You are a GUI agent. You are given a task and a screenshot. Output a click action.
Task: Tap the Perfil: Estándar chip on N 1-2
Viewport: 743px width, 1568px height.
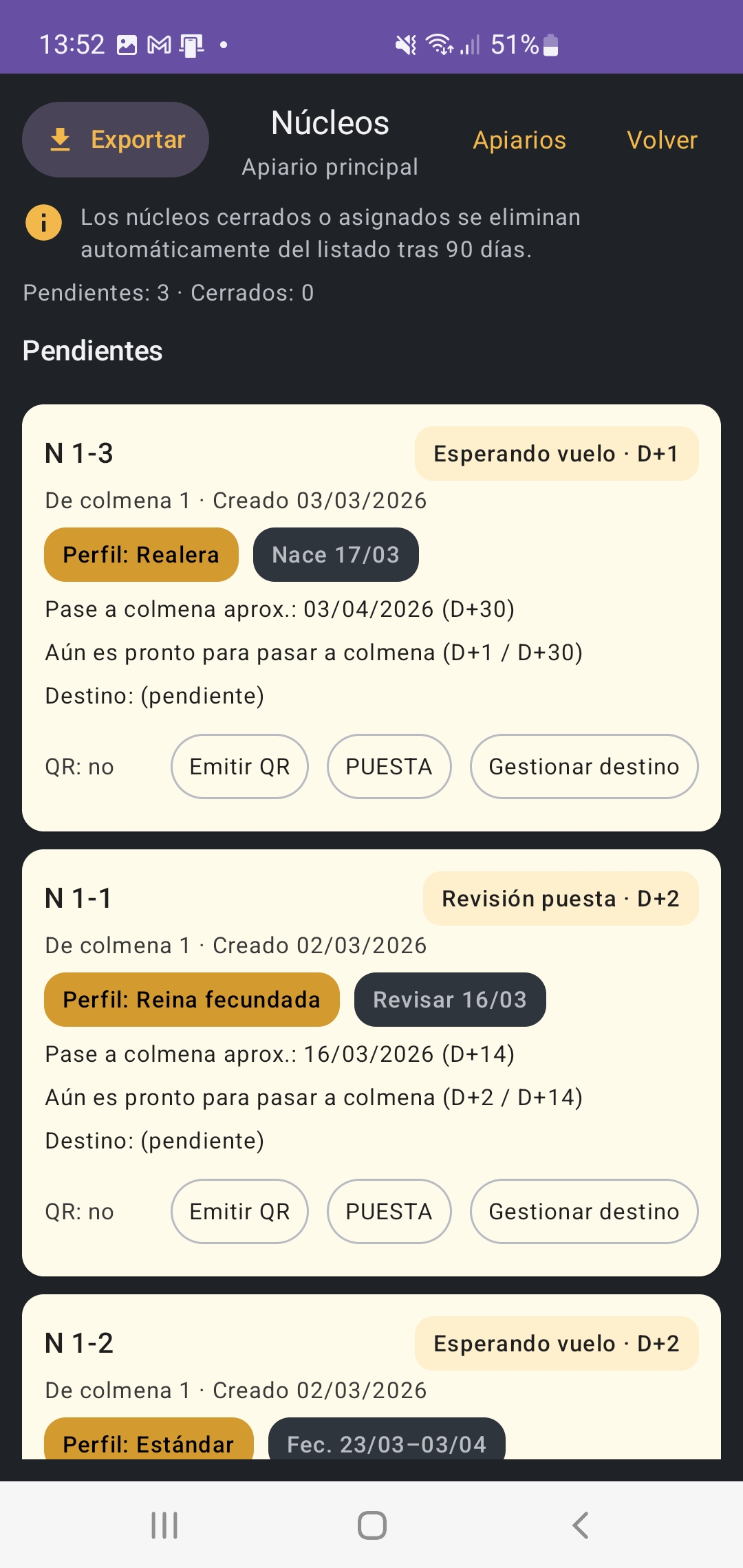pos(148,1444)
